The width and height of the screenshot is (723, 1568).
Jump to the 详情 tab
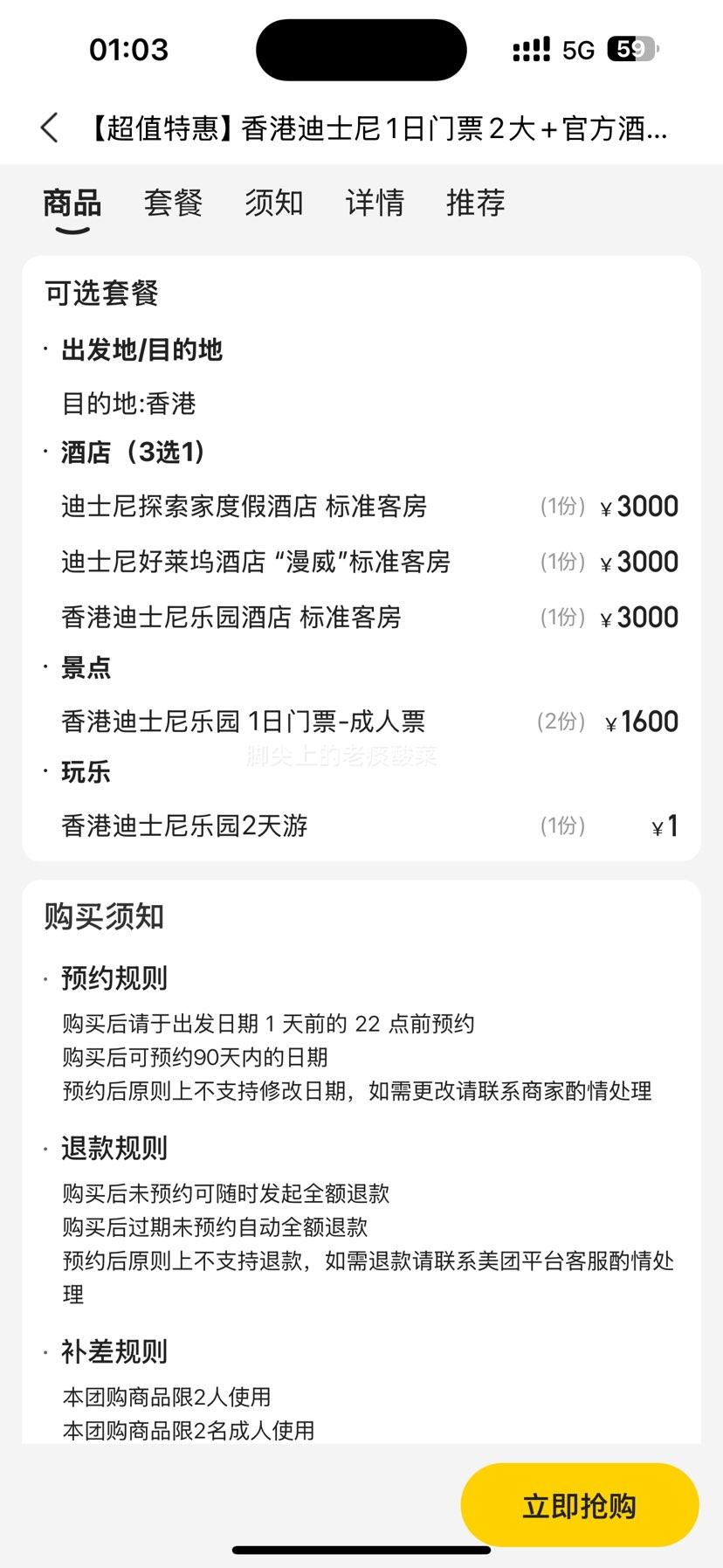pyautogui.click(x=375, y=204)
